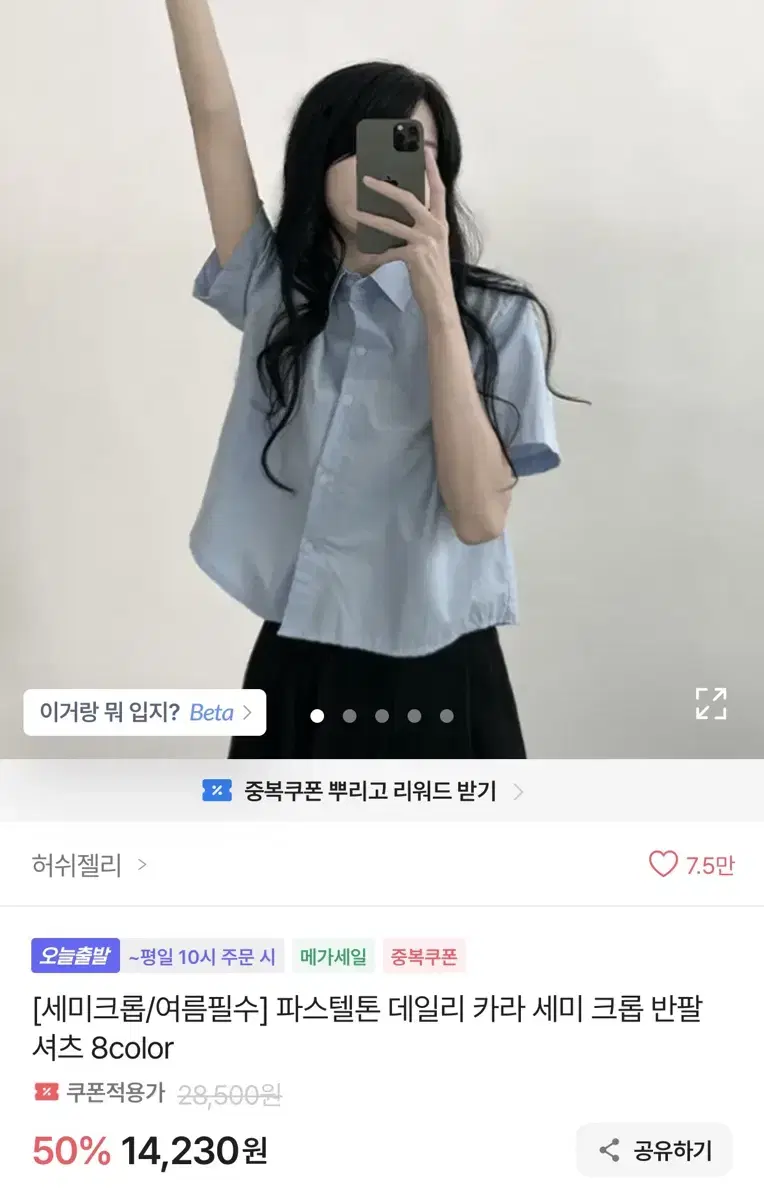The height and width of the screenshot is (1200, 764).
Task: Tap the heart icon to like the product
Action: [x=662, y=865]
